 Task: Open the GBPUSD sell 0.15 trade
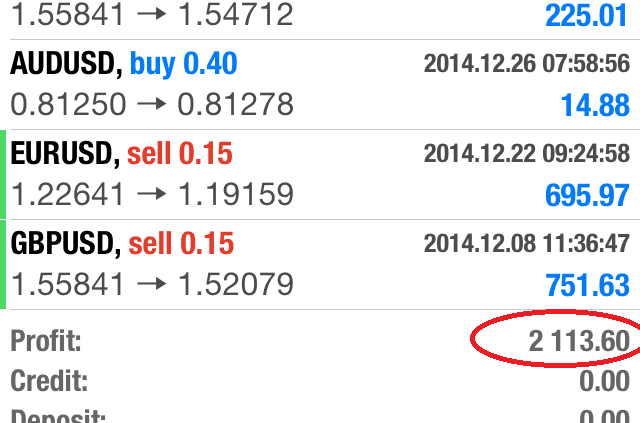click(x=320, y=264)
